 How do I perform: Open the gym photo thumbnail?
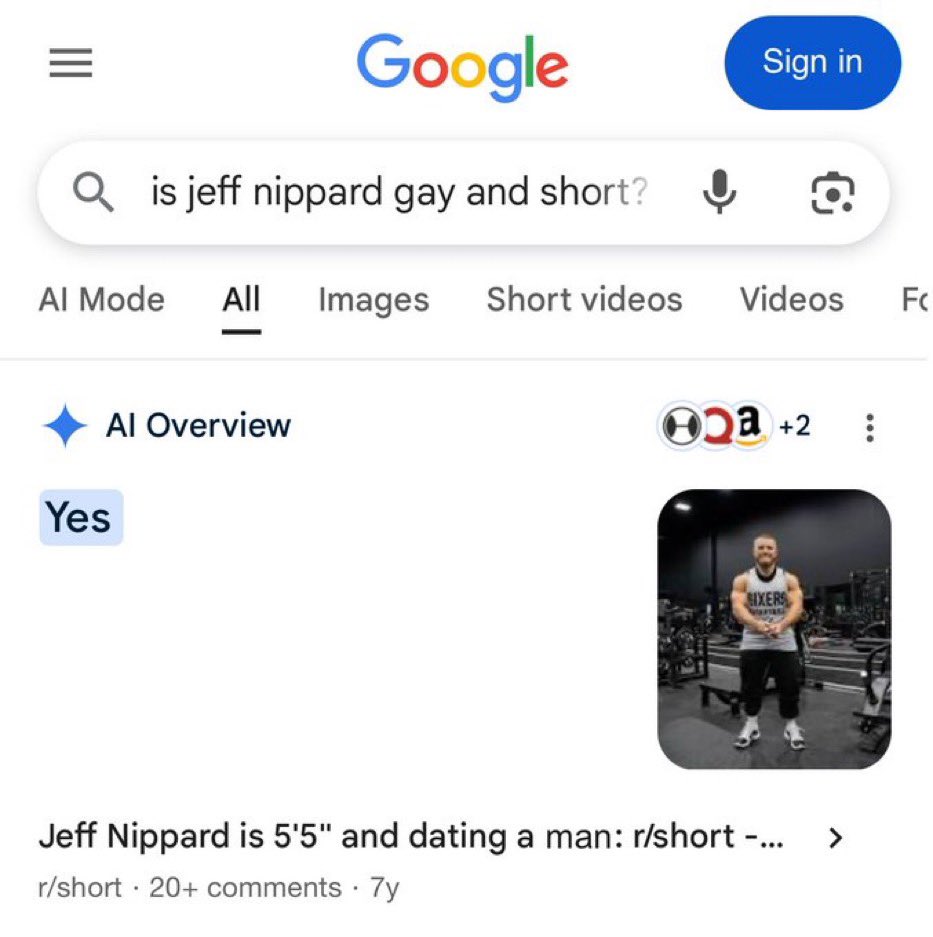(x=774, y=629)
